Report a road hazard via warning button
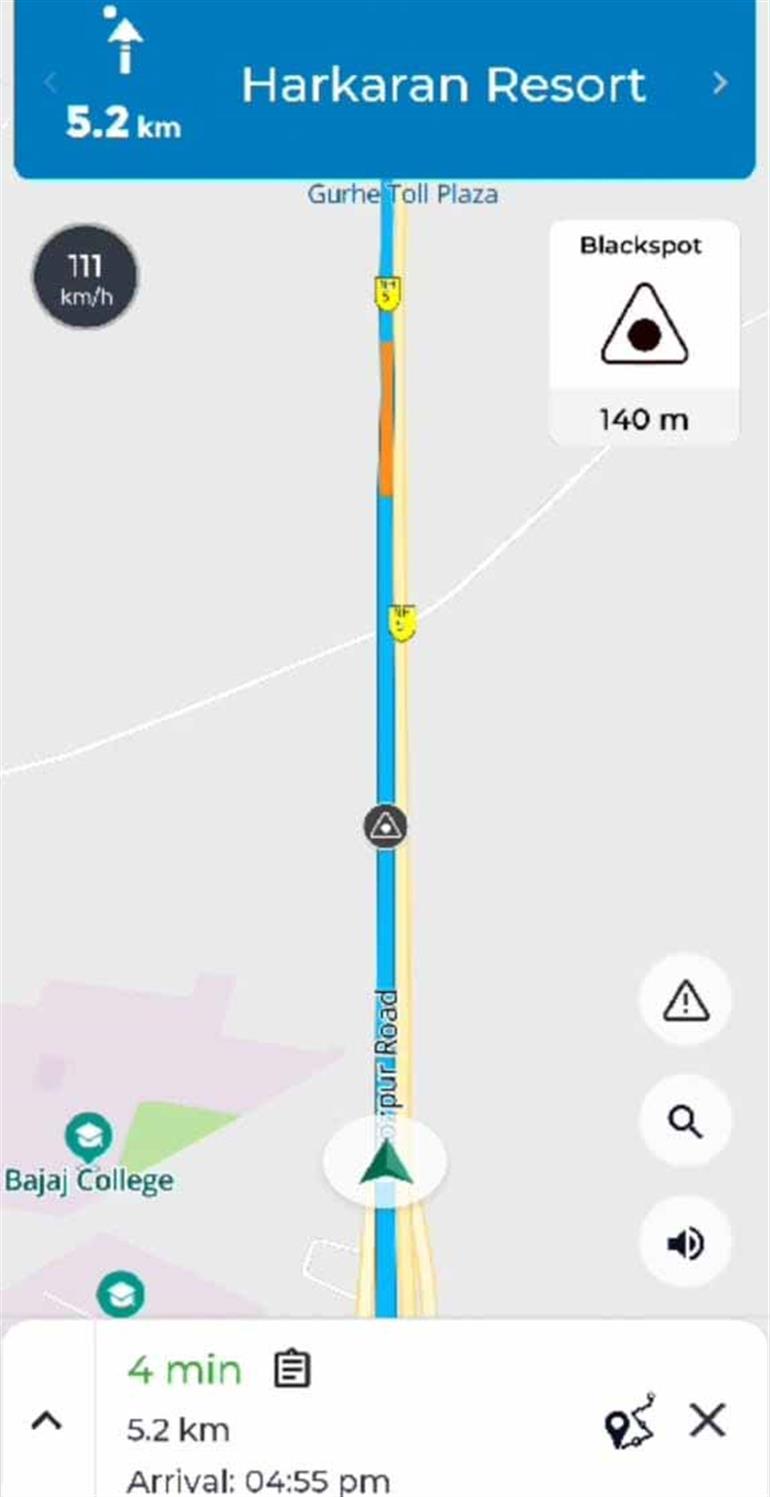770x1497 pixels. coord(686,1001)
